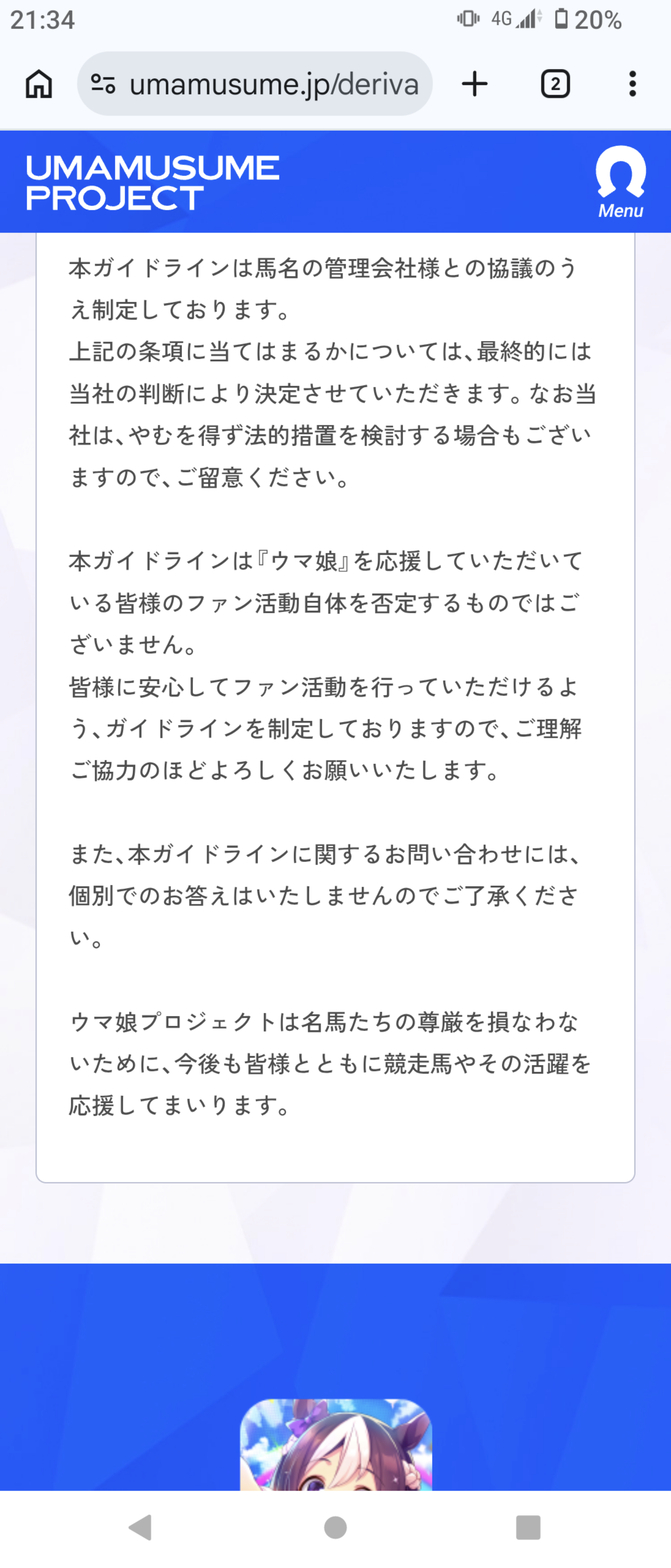This screenshot has width=671, height=1568.
Task: Tap the UMAMUSUME PROJECT site logo
Action: [153, 183]
